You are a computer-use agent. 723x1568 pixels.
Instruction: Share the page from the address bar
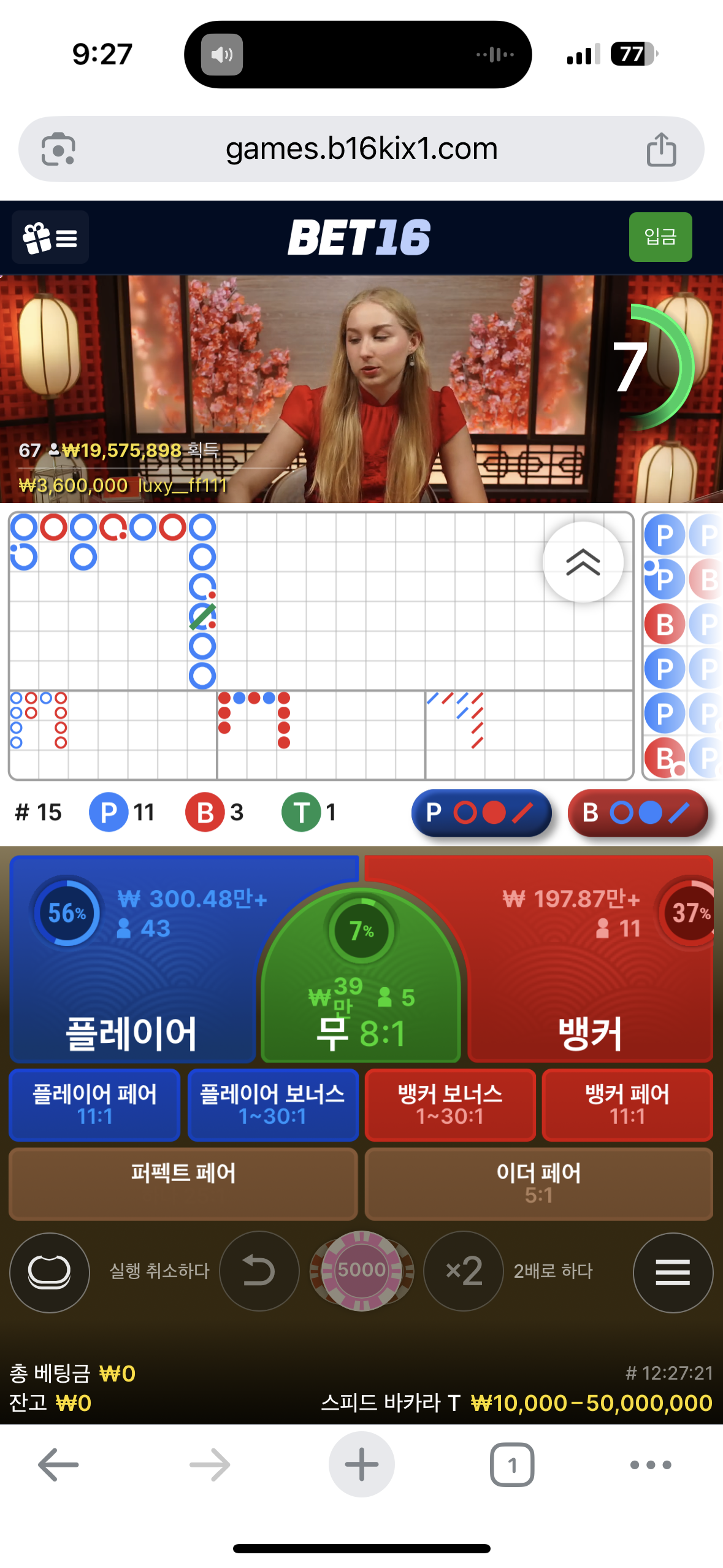point(661,149)
